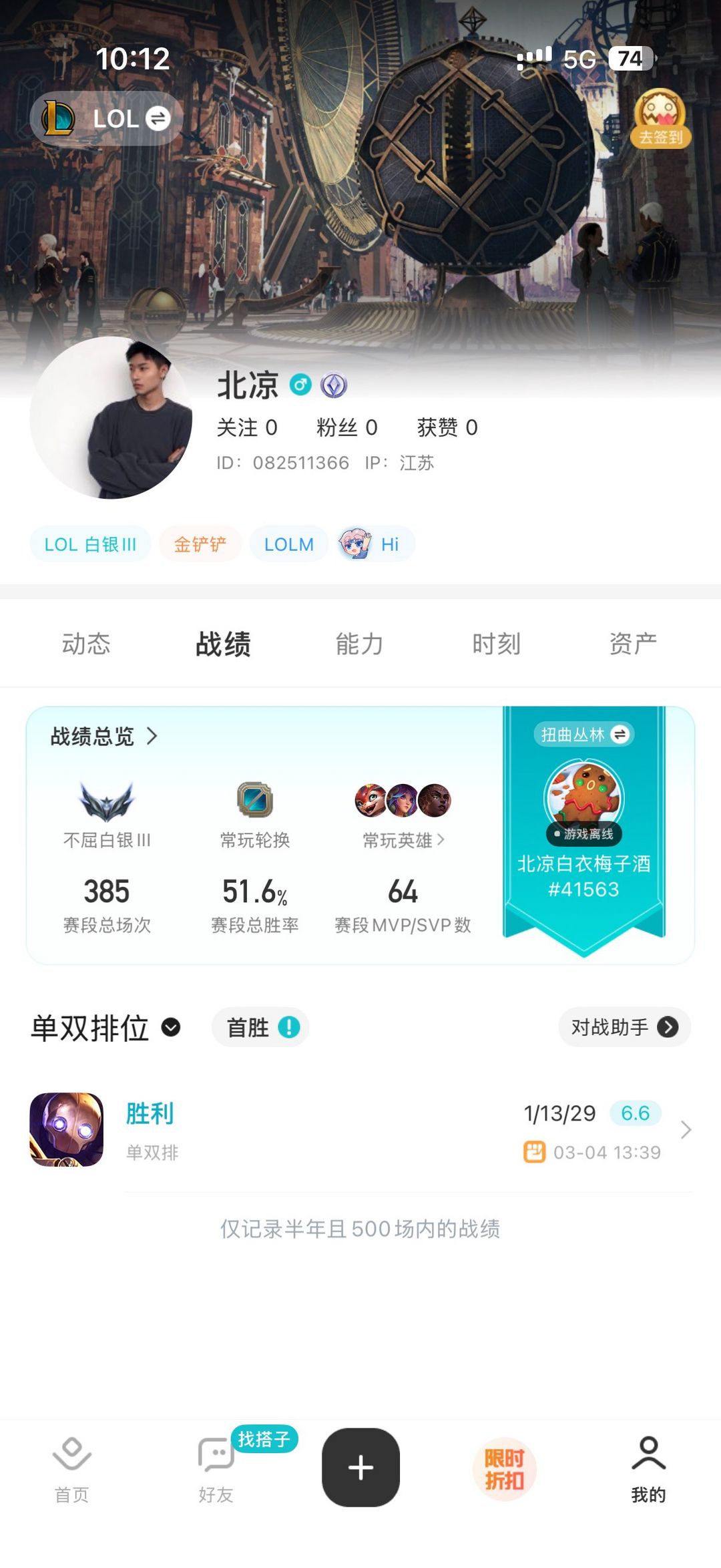Open 战绩总览 overview

coord(103,737)
